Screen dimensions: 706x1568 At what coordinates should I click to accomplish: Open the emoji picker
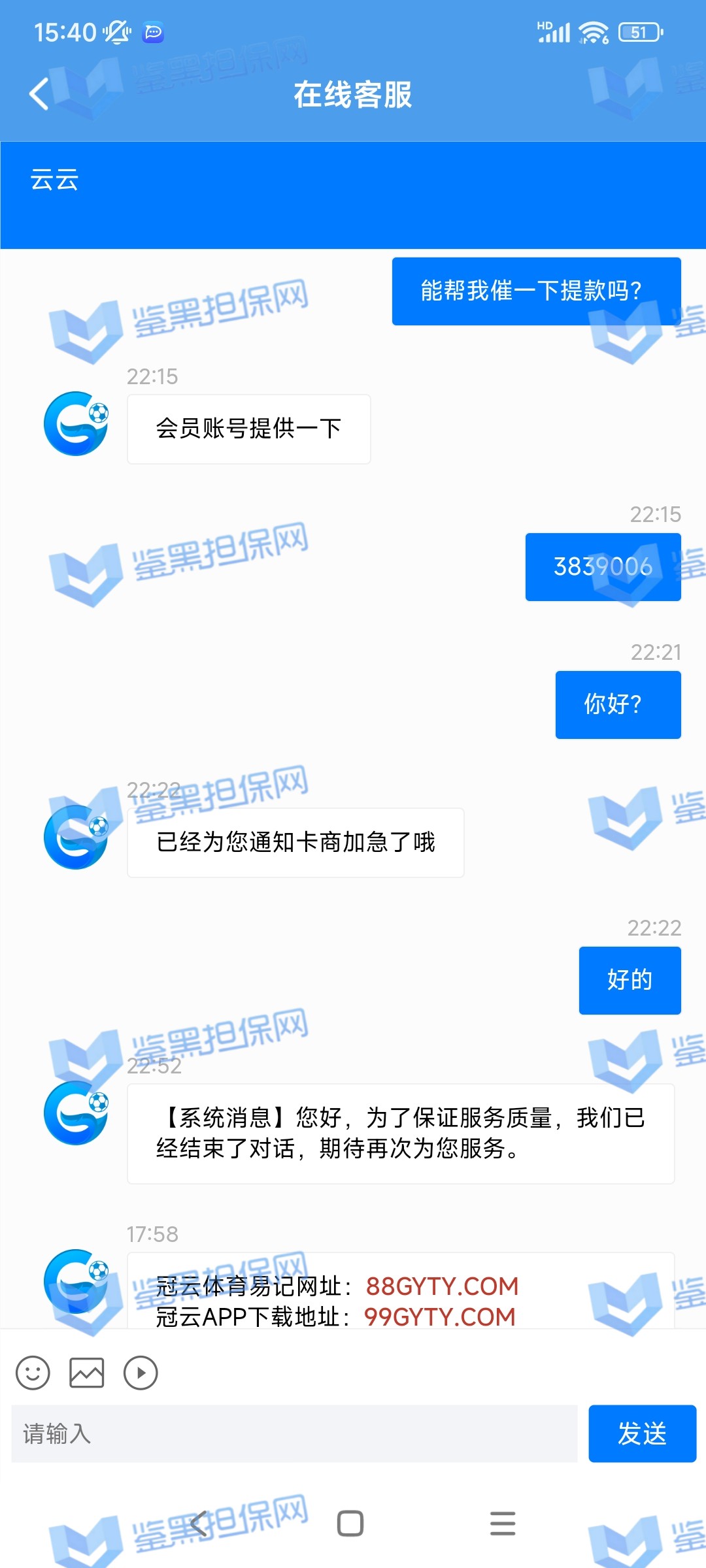33,1373
